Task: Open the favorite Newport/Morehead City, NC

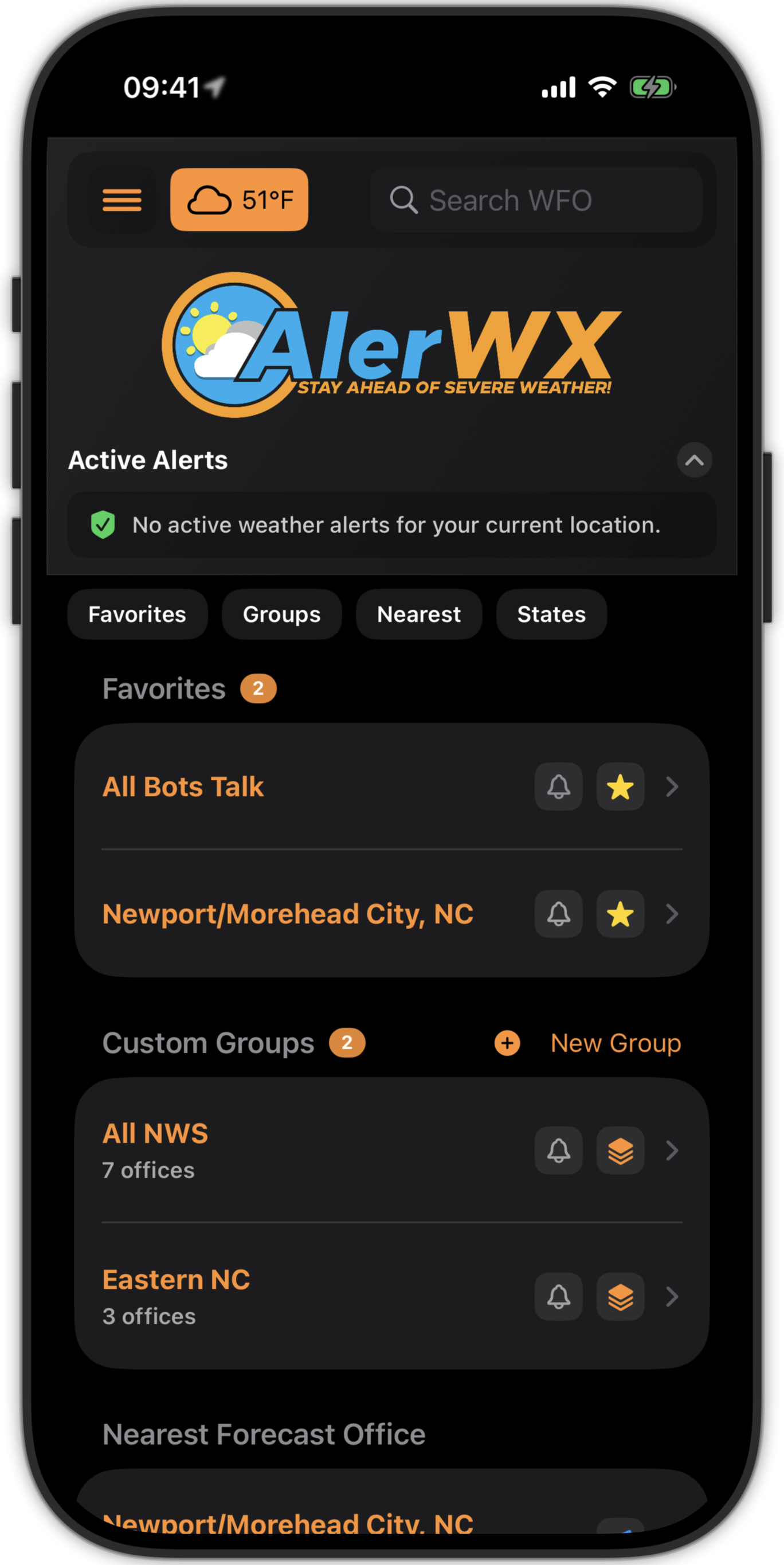Action: 288,914
